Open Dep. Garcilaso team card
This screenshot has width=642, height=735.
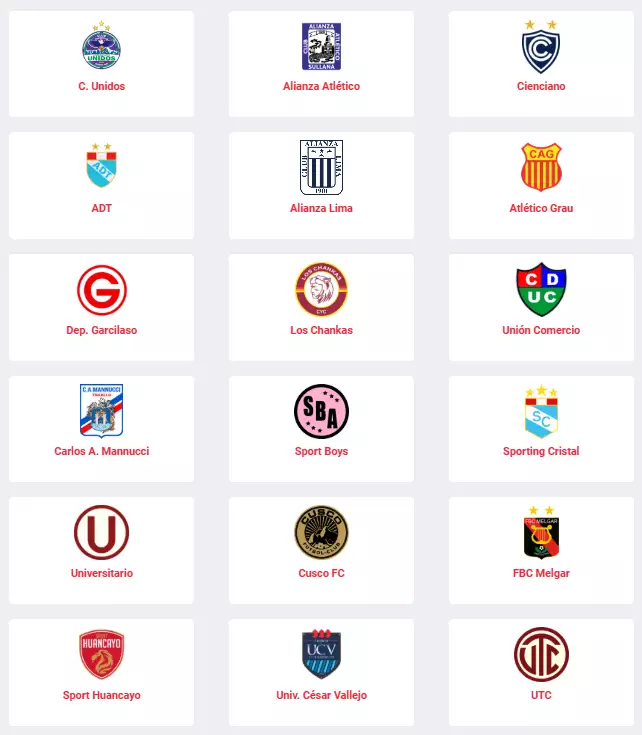click(x=101, y=307)
